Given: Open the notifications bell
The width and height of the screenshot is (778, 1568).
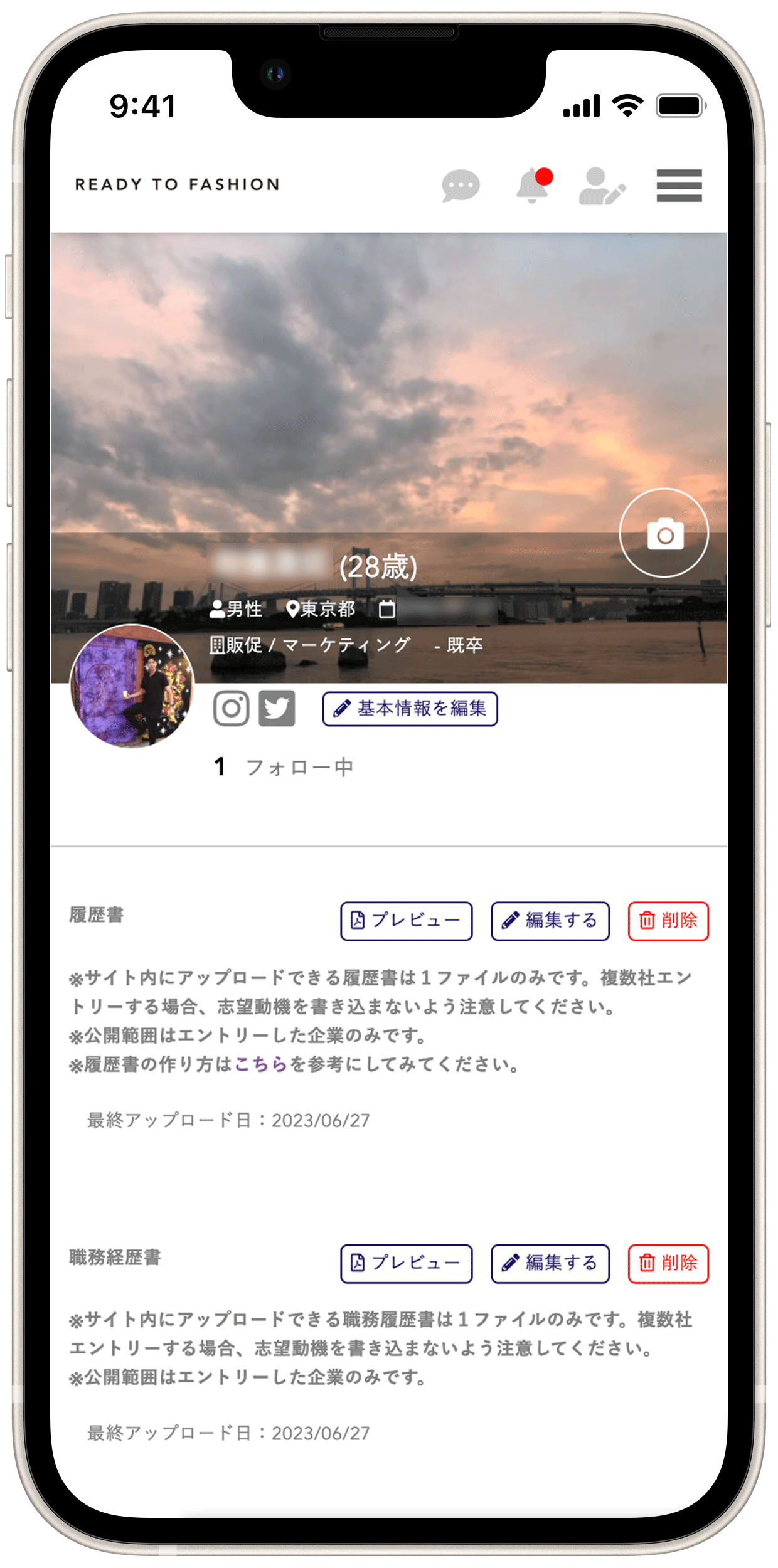Looking at the screenshot, I should coord(533,186).
